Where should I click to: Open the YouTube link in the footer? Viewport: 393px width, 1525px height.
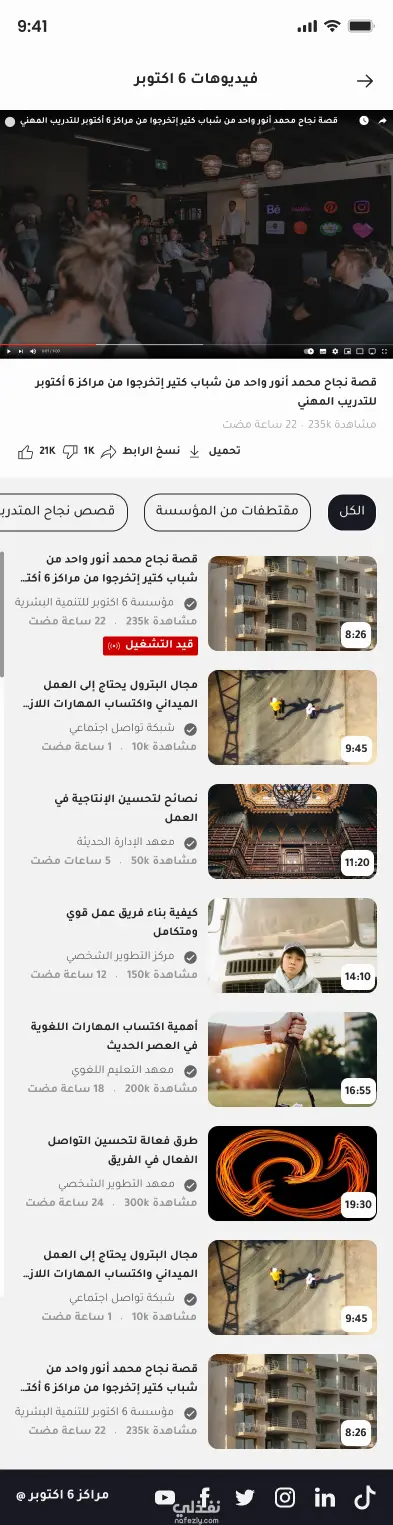pos(165,1497)
